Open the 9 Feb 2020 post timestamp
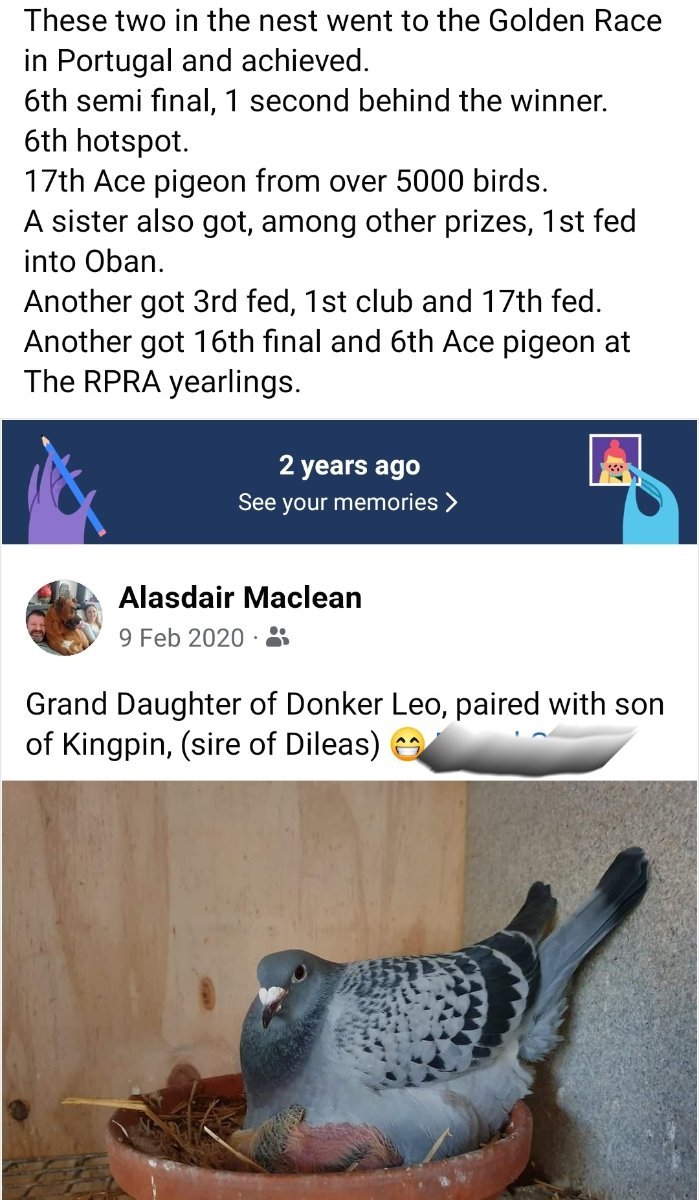This screenshot has height=1200, width=699. (181, 638)
